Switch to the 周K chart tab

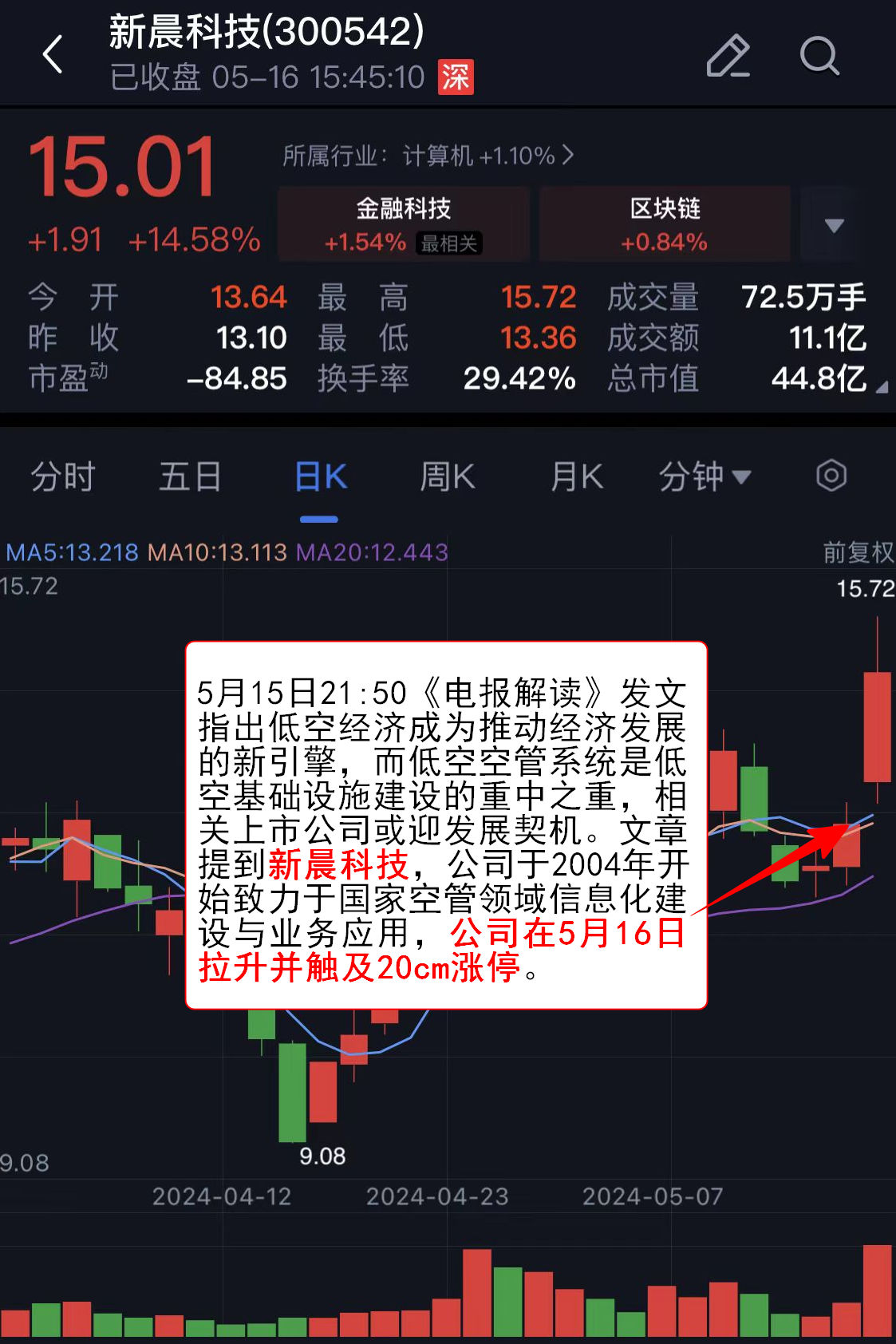[x=448, y=477]
